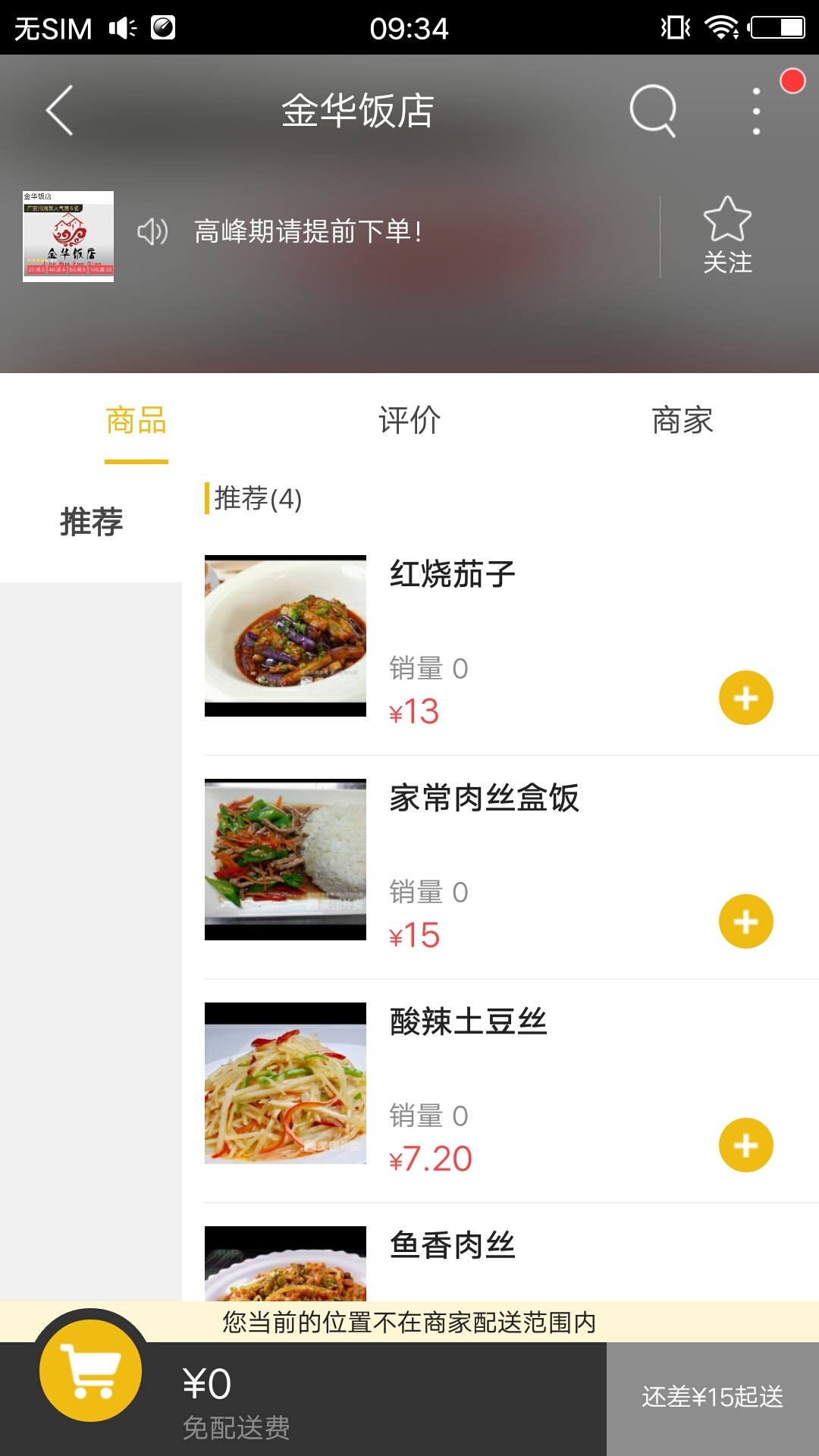This screenshot has height=1456, width=819.
Task: Open the shopping cart
Action: pyautogui.click(x=91, y=1370)
